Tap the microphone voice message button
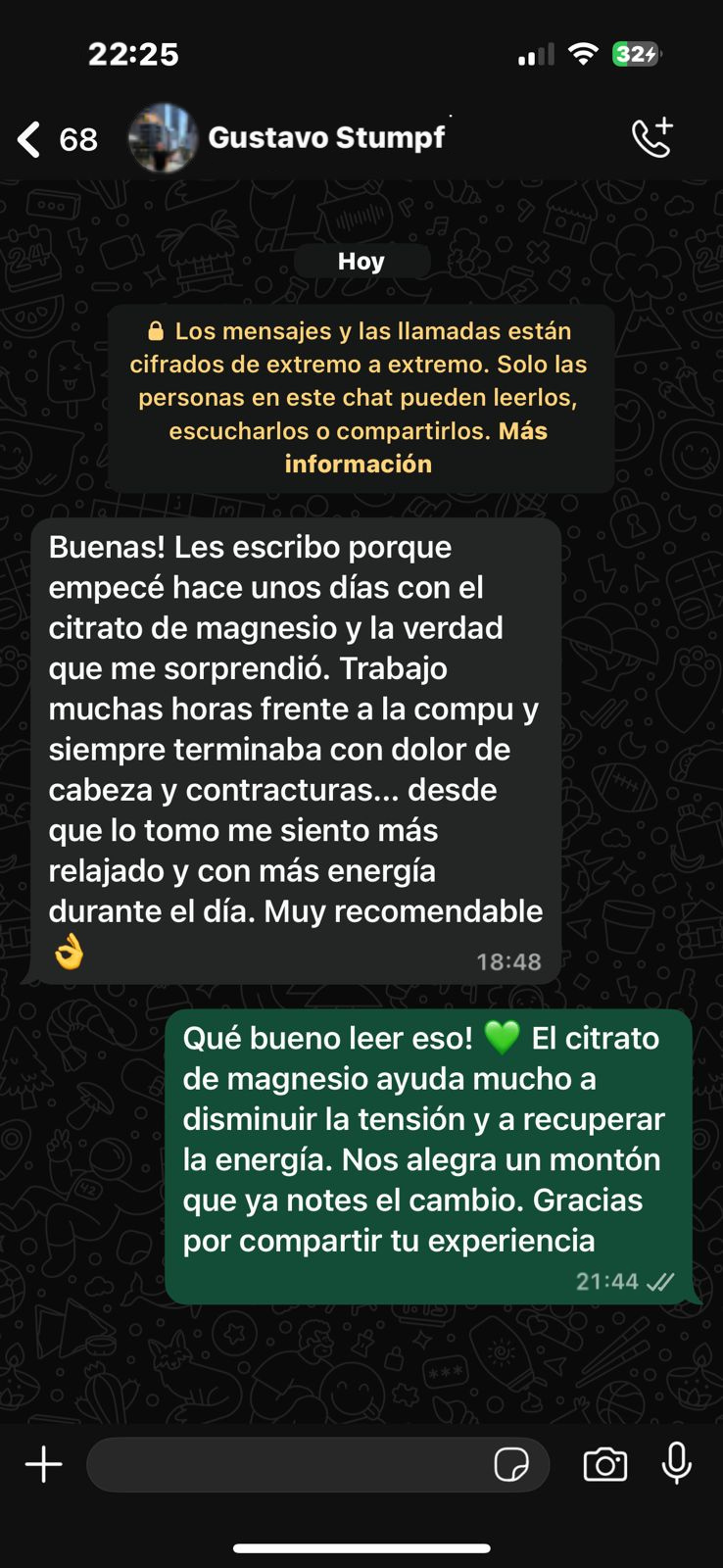Image resolution: width=723 pixels, height=1568 pixels. click(677, 1464)
